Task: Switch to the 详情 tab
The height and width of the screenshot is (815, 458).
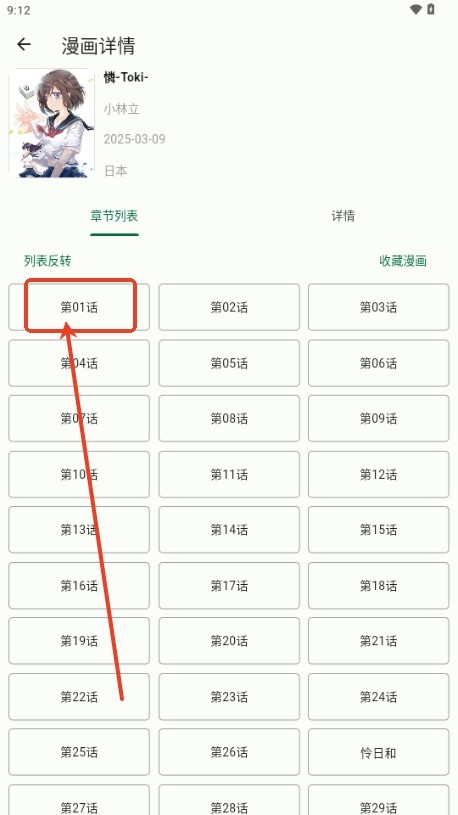Action: (x=343, y=216)
